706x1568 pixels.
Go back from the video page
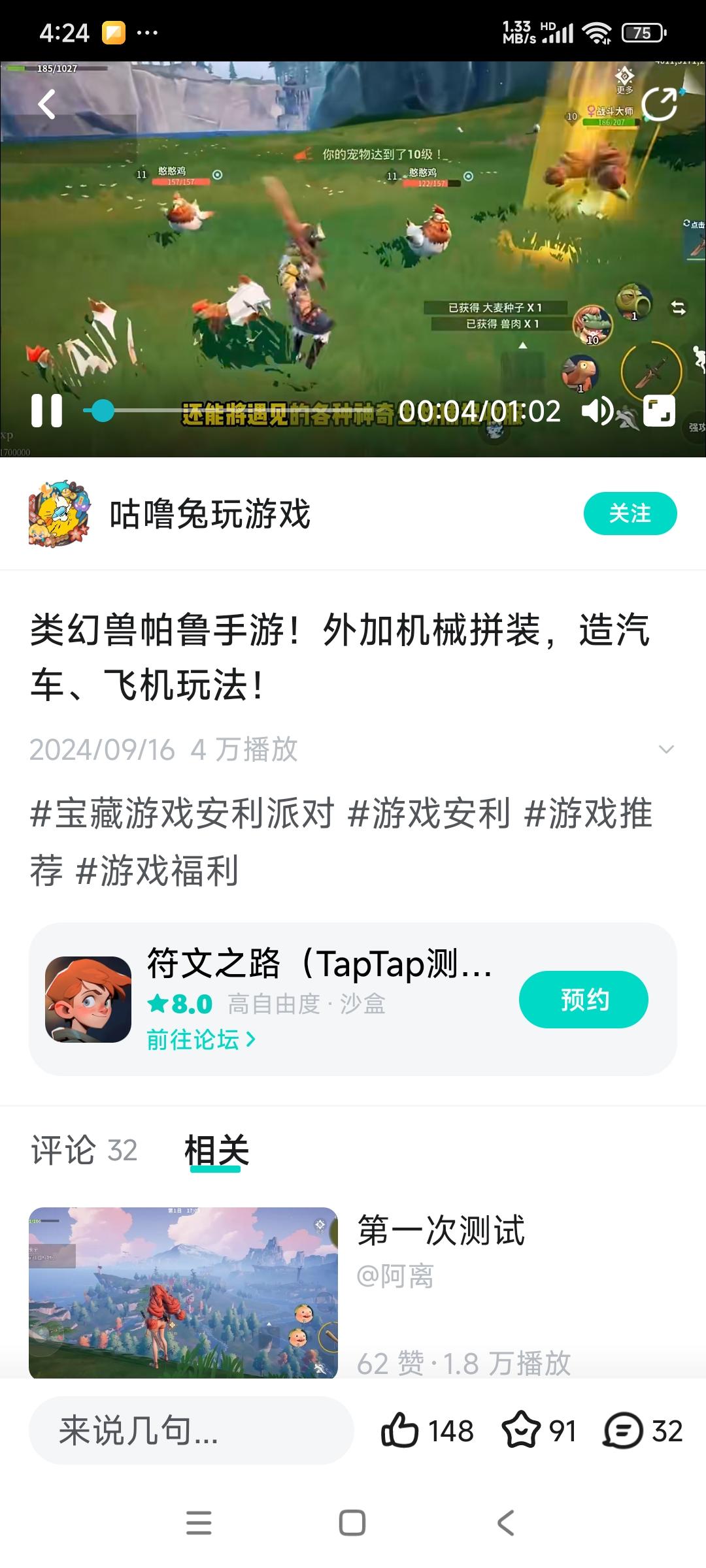[x=47, y=105]
